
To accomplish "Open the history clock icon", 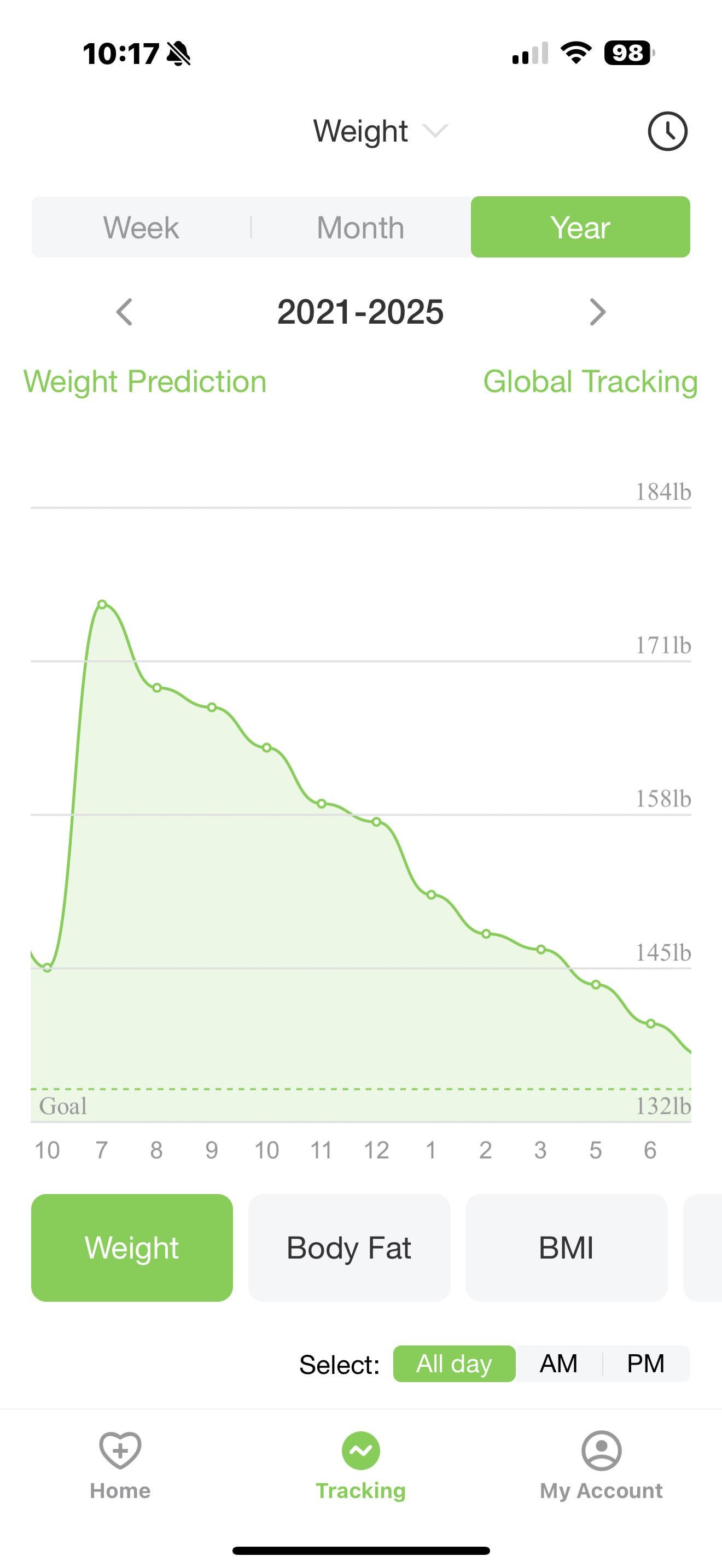I will 667,131.
